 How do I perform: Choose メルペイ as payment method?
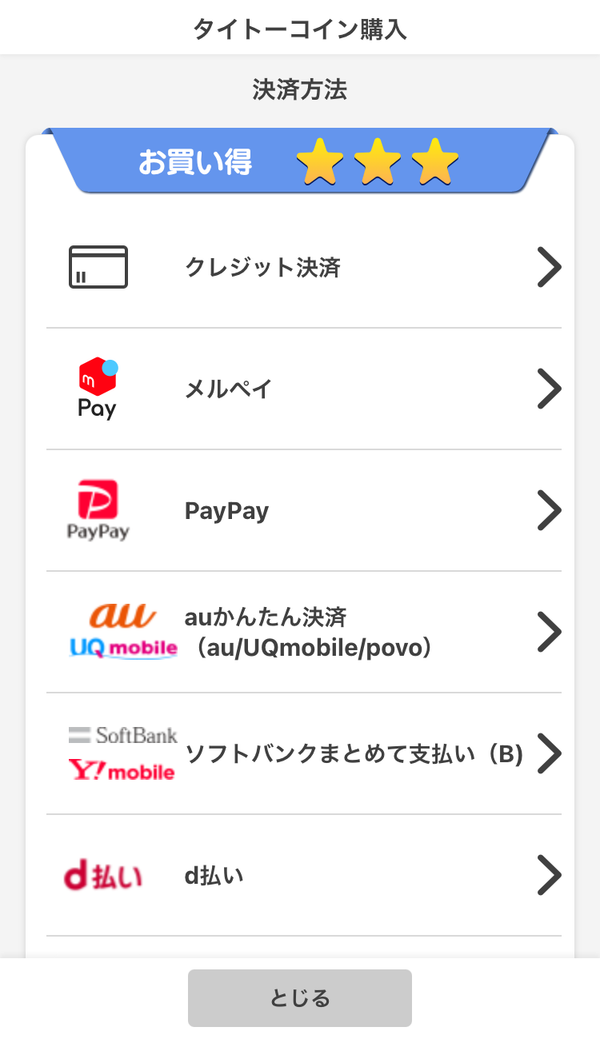(303, 389)
